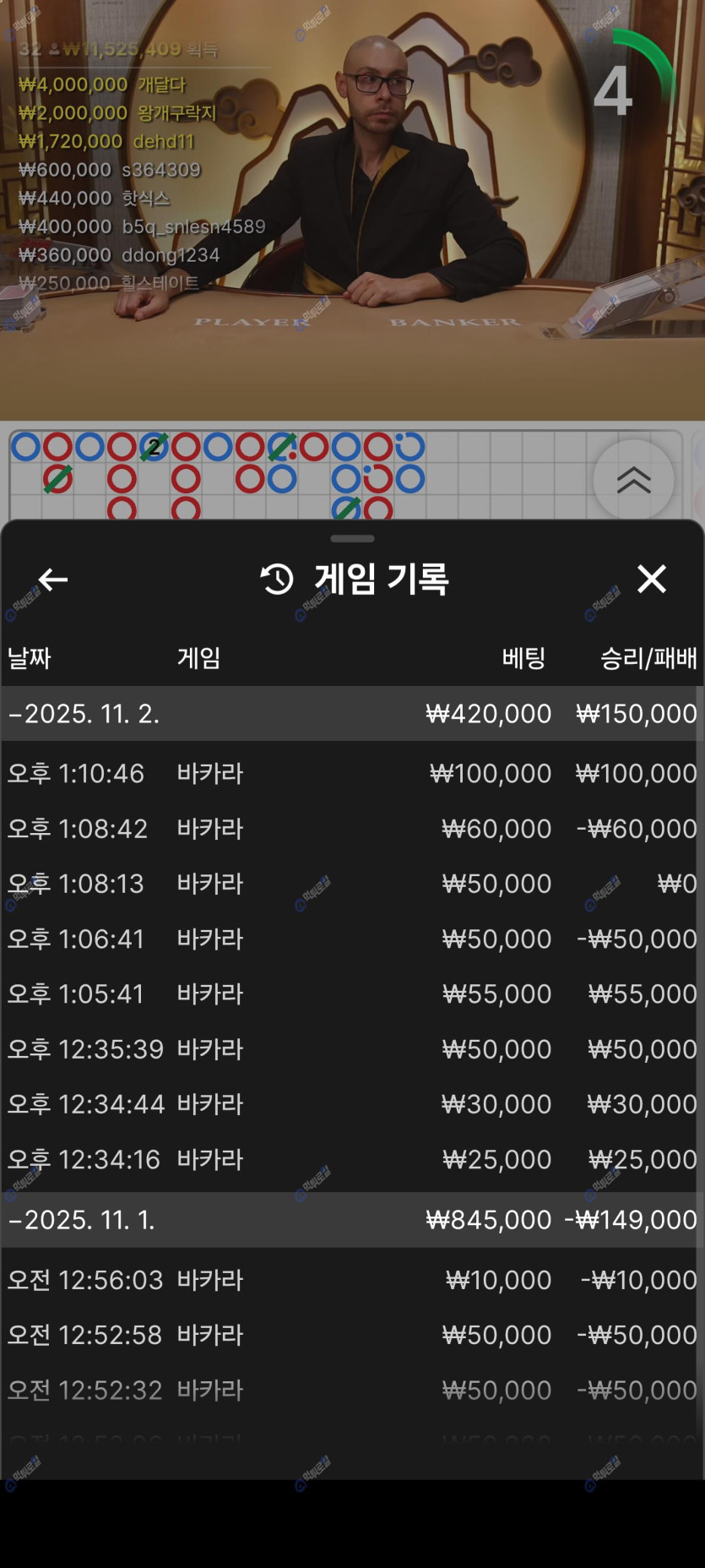Viewport: 705px width, 1568px height.
Task: Expand the roadmap with the double chevron
Action: (x=633, y=479)
